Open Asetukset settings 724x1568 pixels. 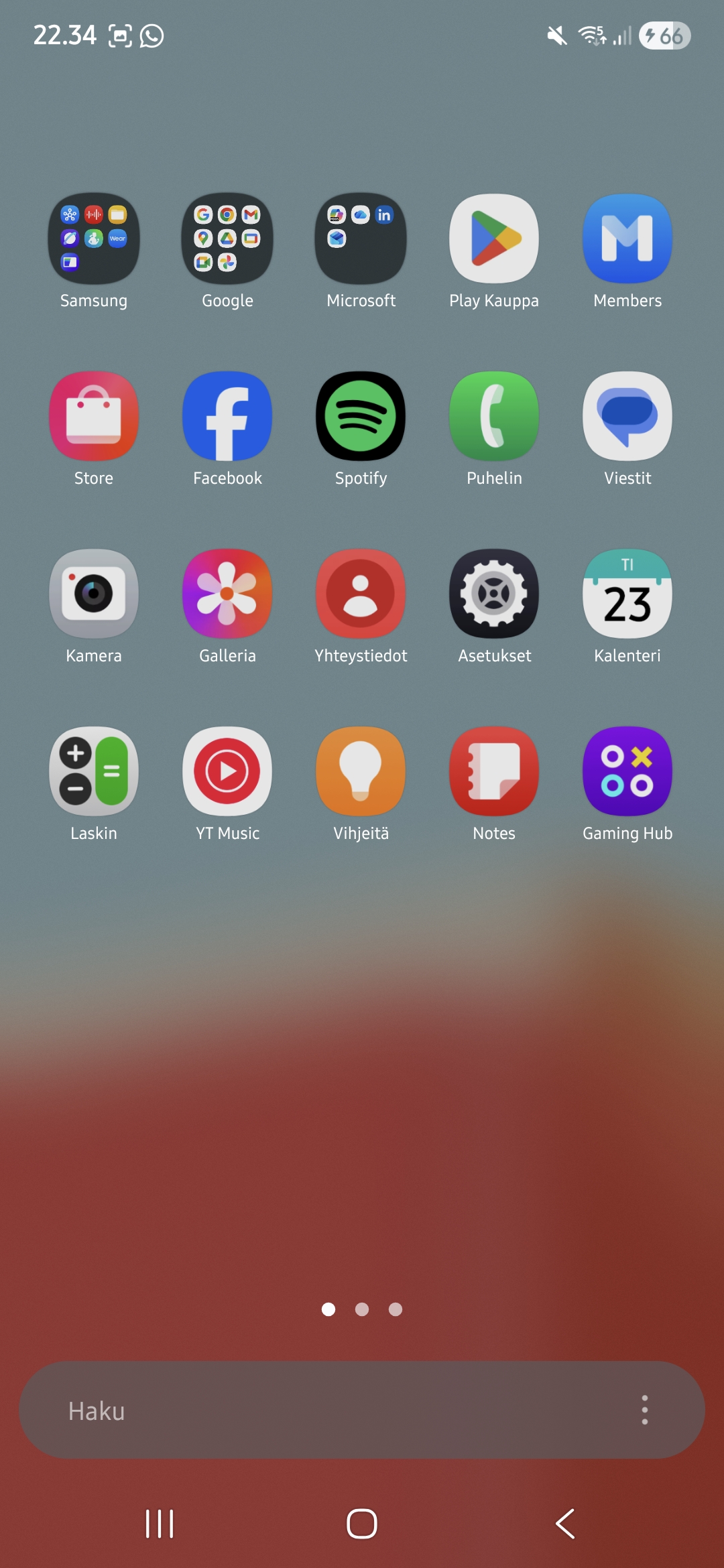pyautogui.click(x=494, y=594)
